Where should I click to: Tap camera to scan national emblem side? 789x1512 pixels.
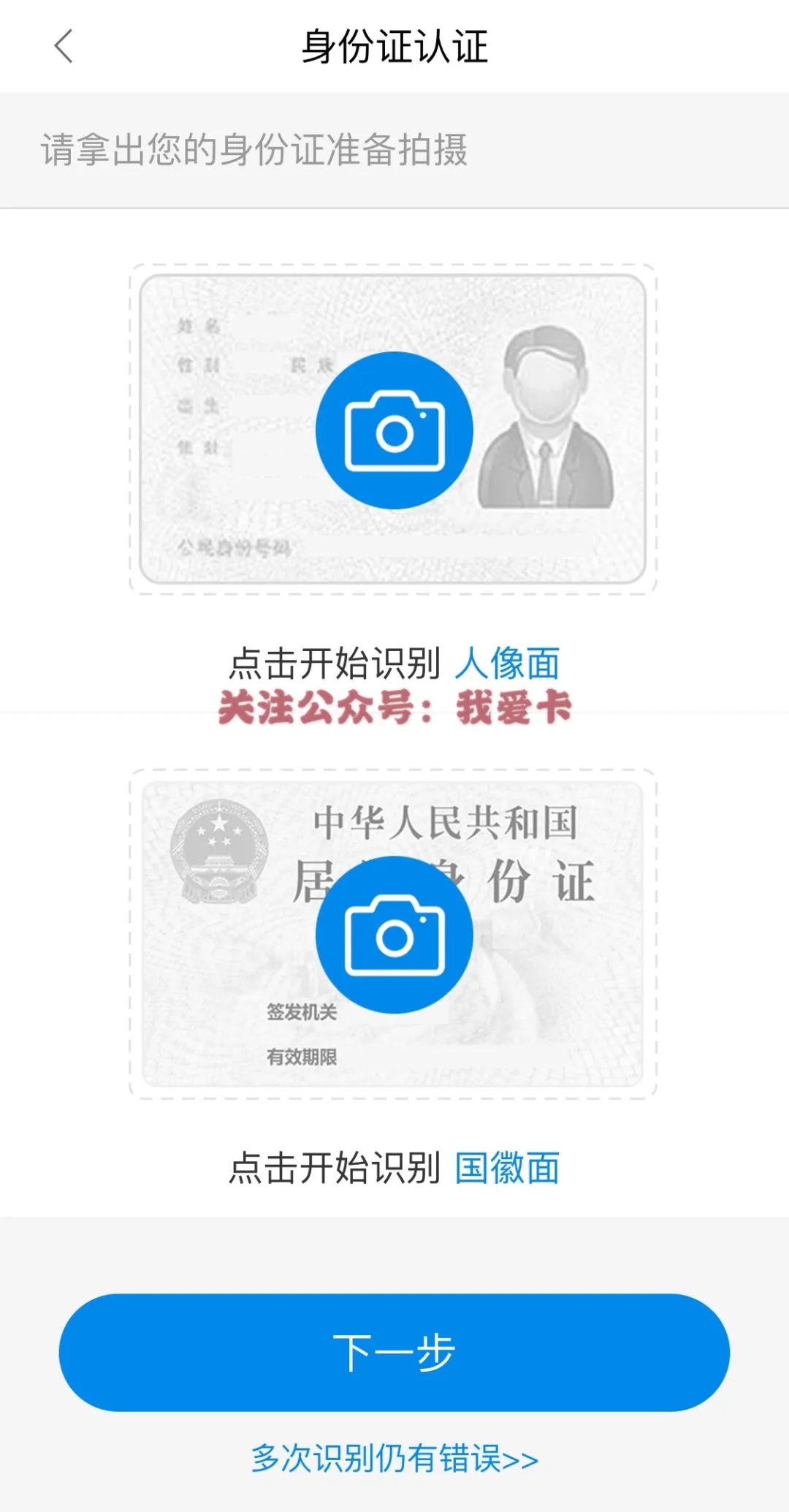click(394, 935)
